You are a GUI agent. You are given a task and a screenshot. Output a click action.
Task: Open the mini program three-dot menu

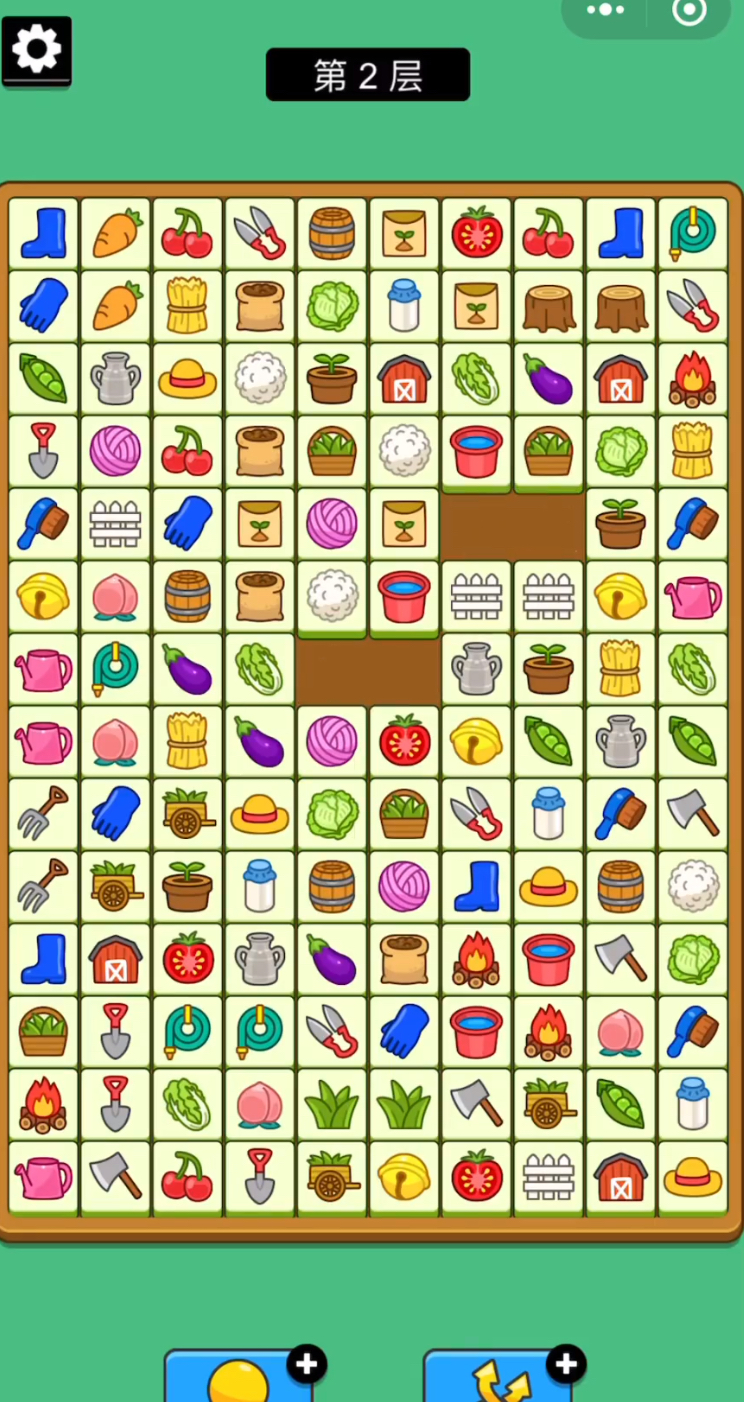(x=605, y=11)
